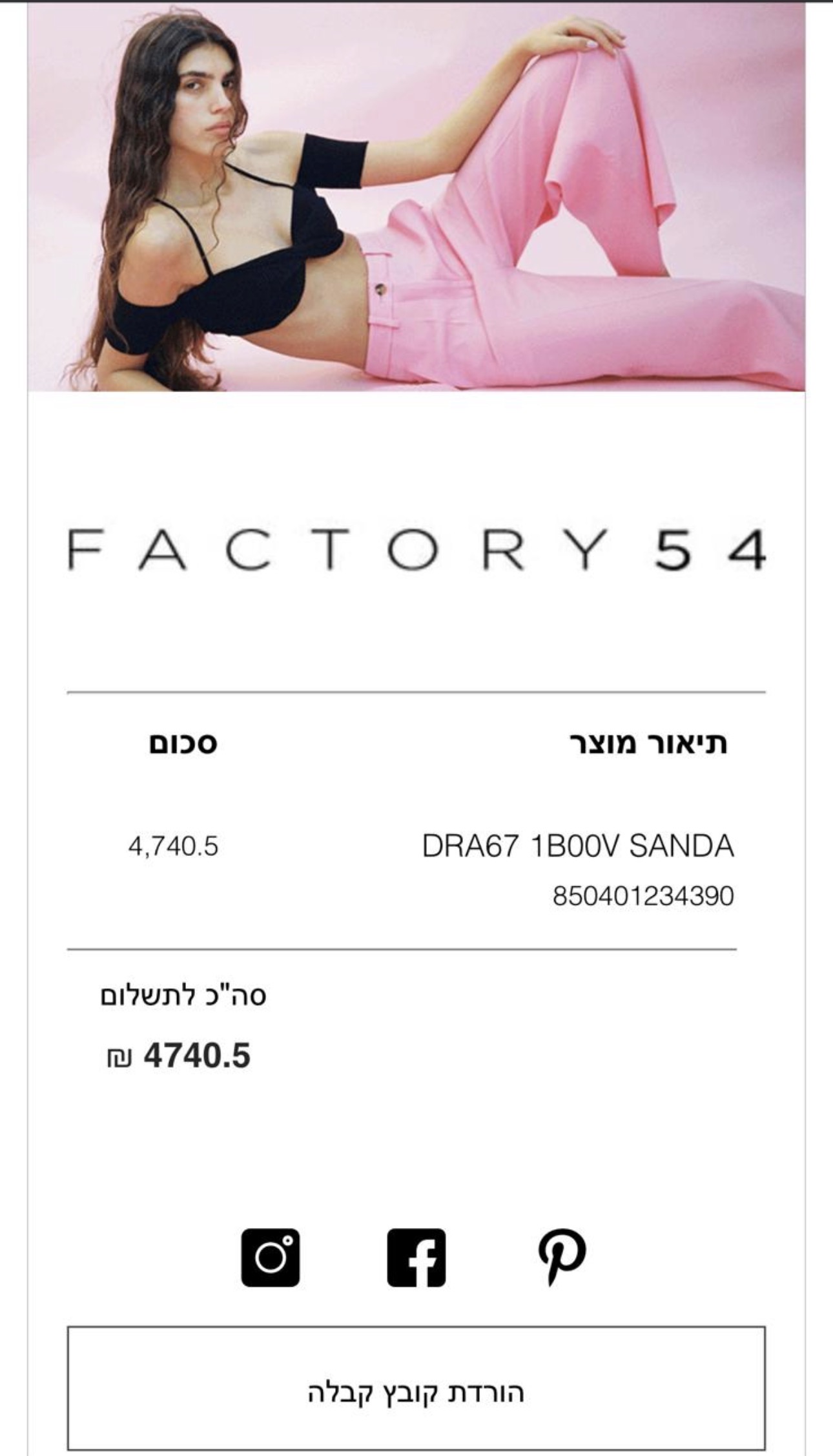Open Factory 54's Instagram page

[x=270, y=1257]
